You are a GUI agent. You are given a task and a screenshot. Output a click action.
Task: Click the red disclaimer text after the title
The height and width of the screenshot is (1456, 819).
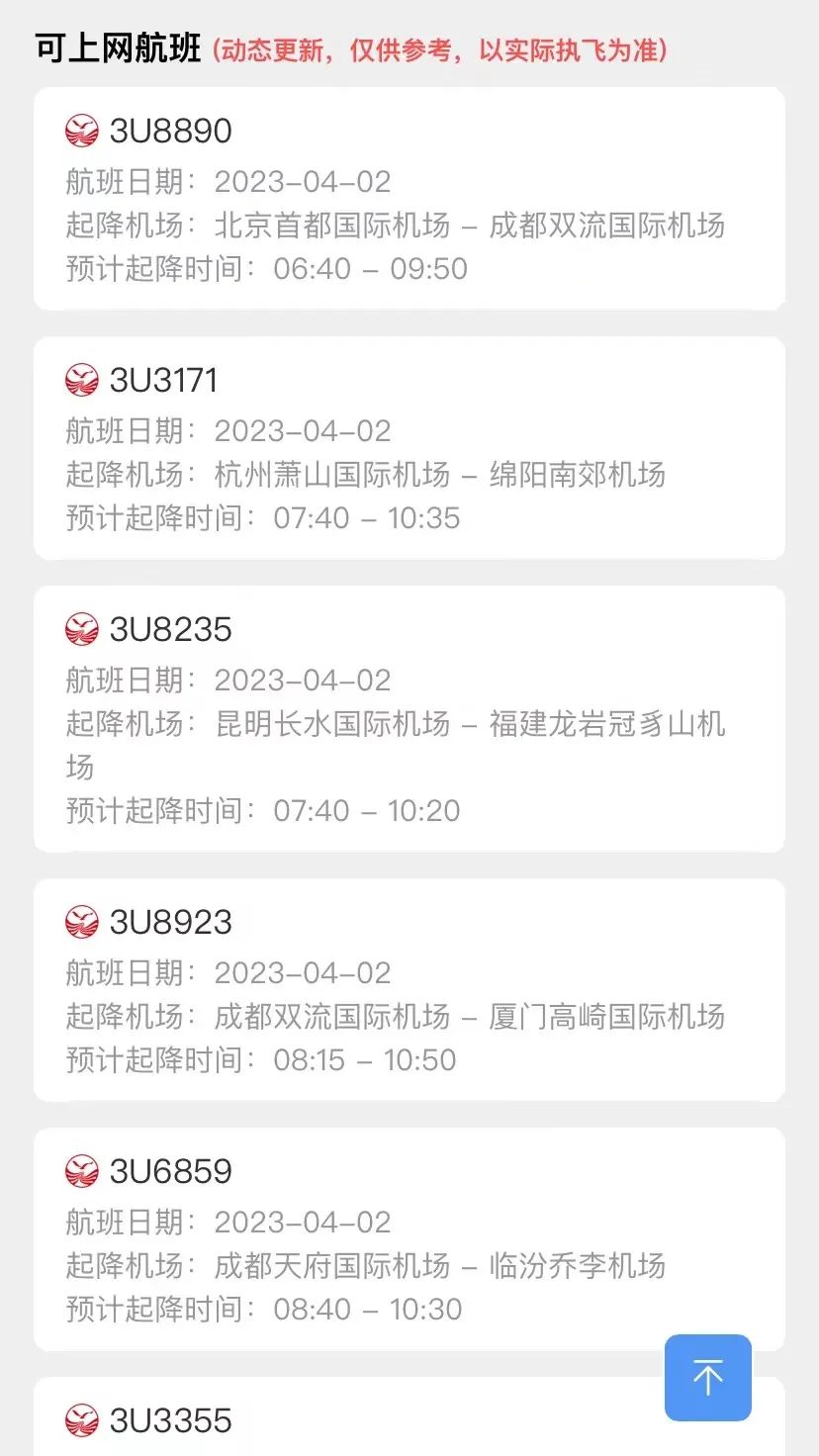[x=441, y=45]
